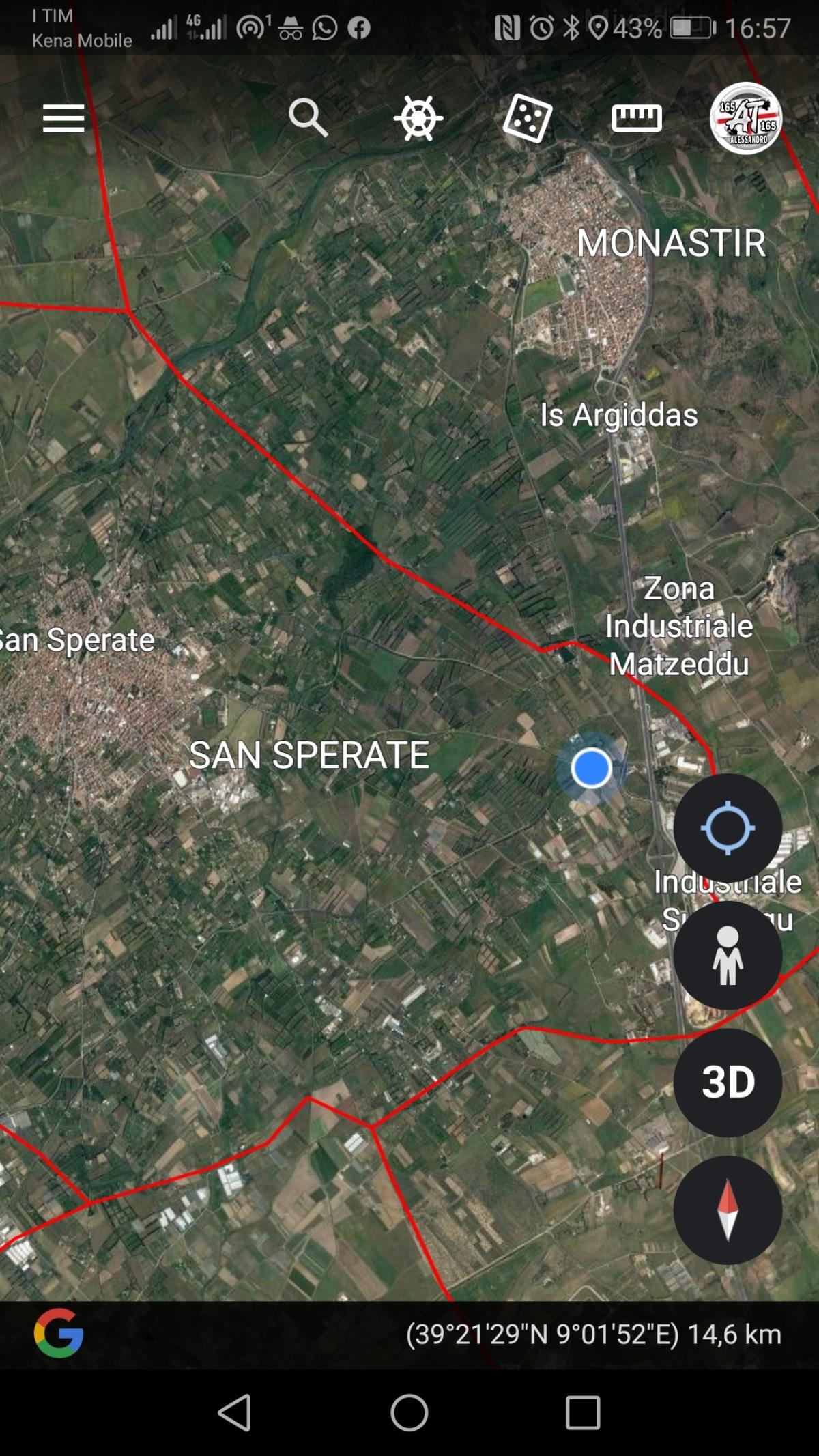Screen dimensions: 819x1456
Task: Go back with system back button
Action: click(235, 1412)
